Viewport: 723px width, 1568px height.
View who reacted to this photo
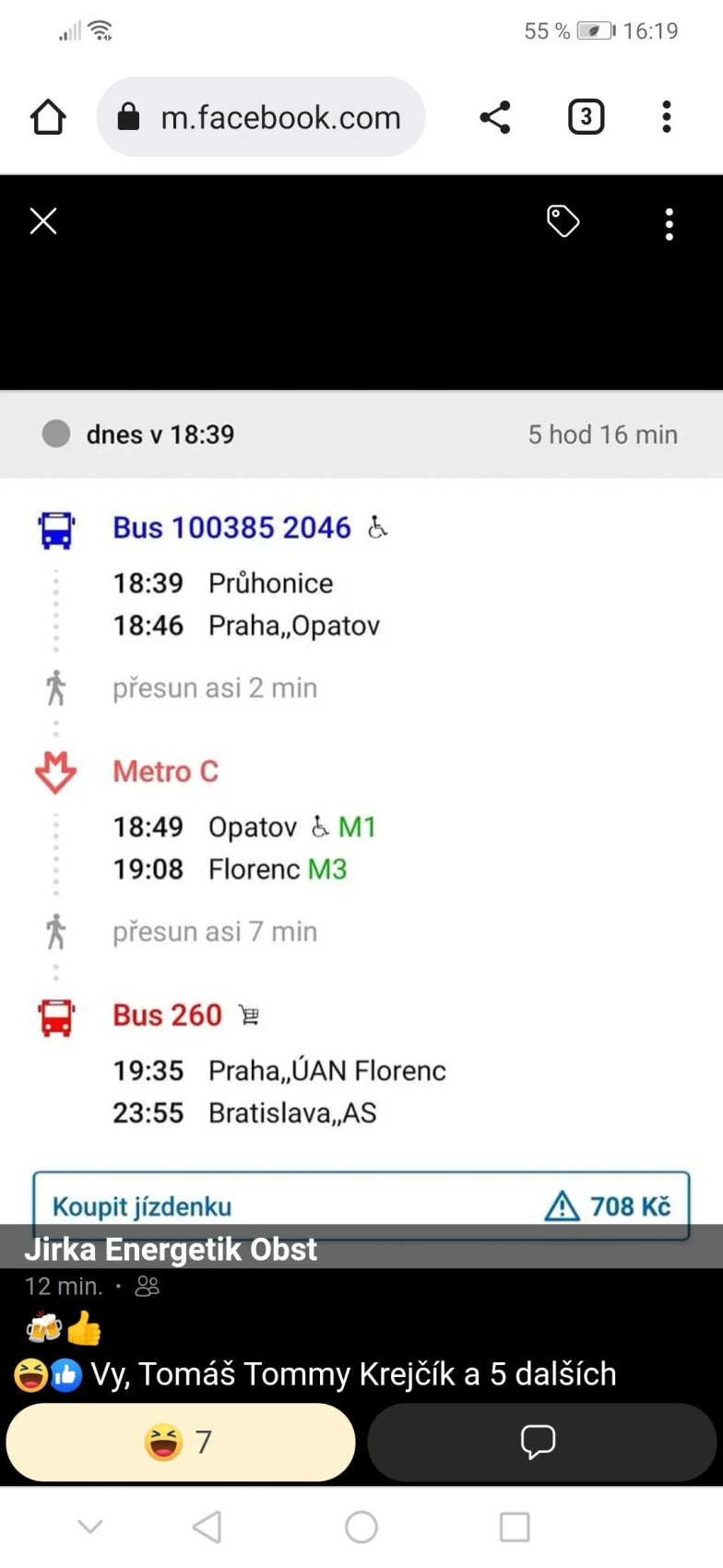point(314,1374)
